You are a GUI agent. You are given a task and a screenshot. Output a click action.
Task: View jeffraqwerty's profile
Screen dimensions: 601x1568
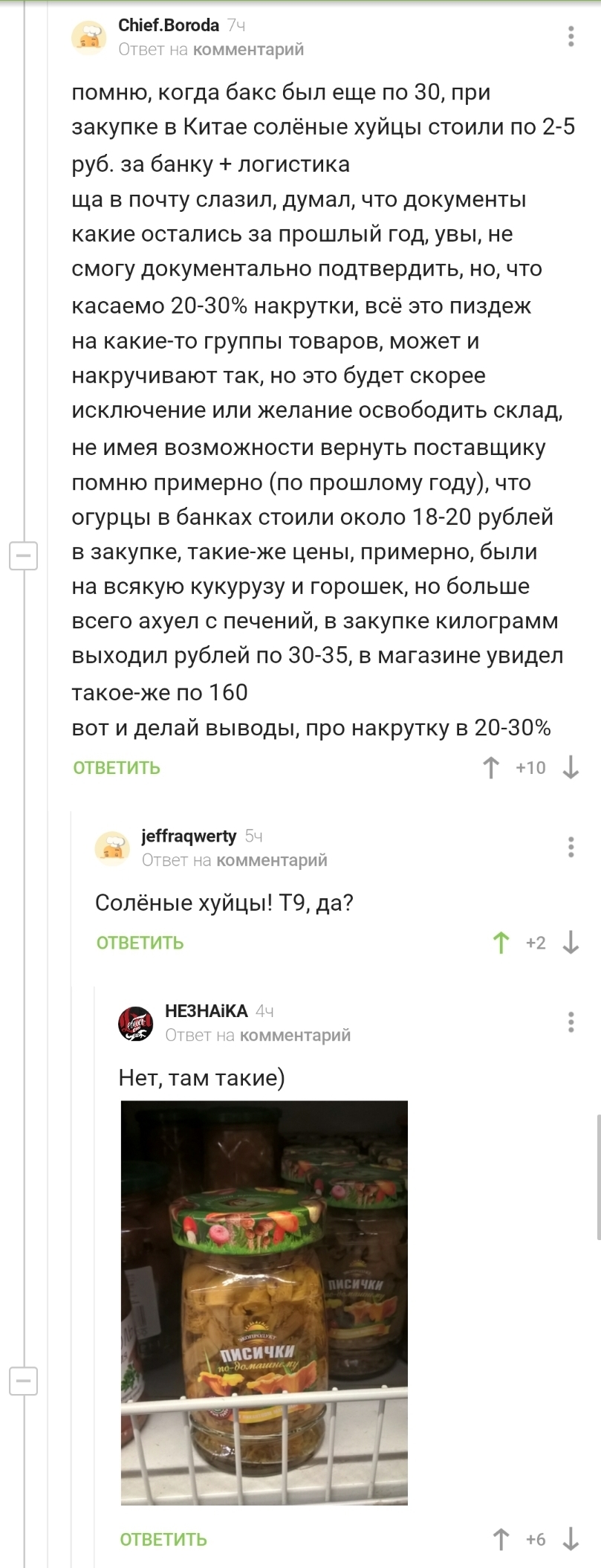(x=189, y=836)
